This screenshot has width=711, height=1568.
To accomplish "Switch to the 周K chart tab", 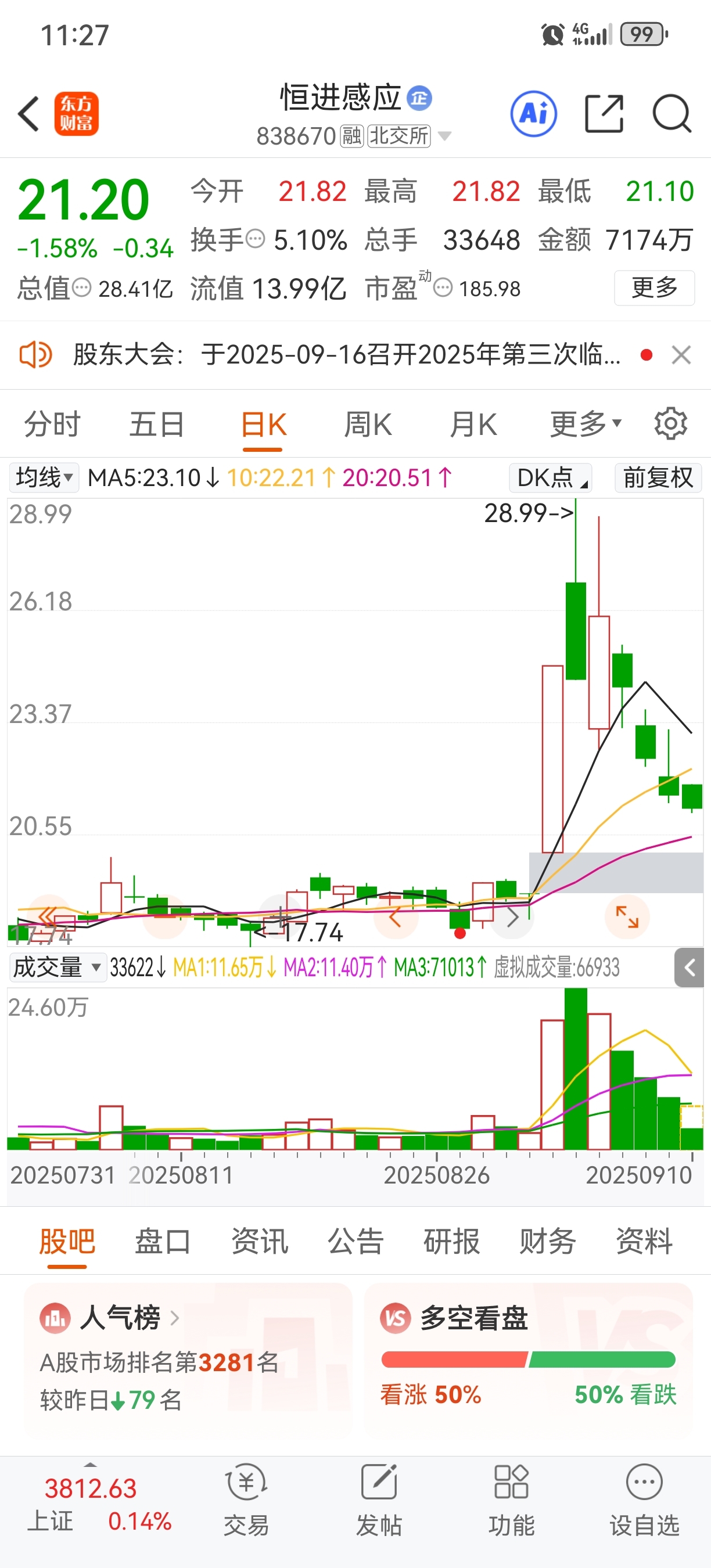I will pos(368,425).
